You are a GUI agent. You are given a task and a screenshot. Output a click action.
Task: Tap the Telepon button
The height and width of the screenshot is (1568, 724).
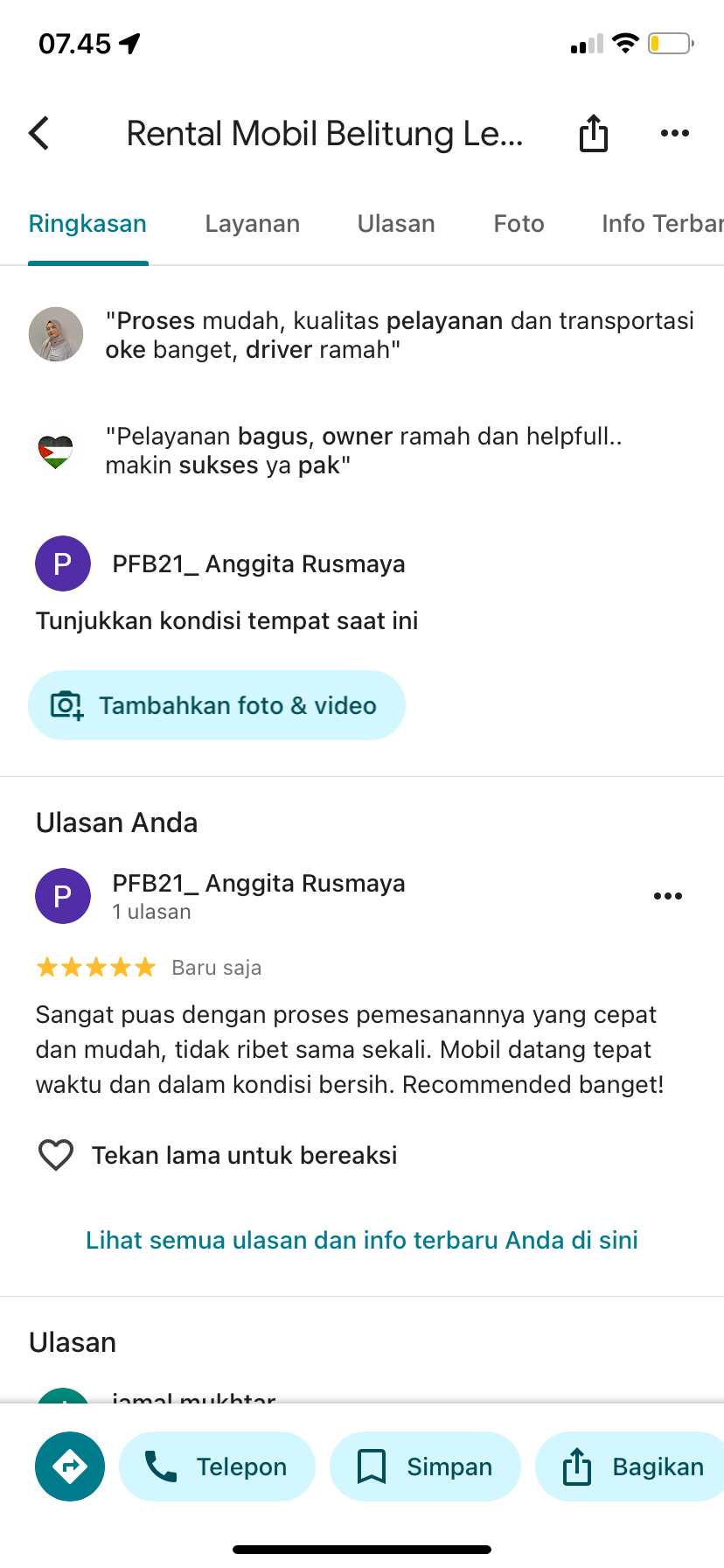click(217, 1466)
